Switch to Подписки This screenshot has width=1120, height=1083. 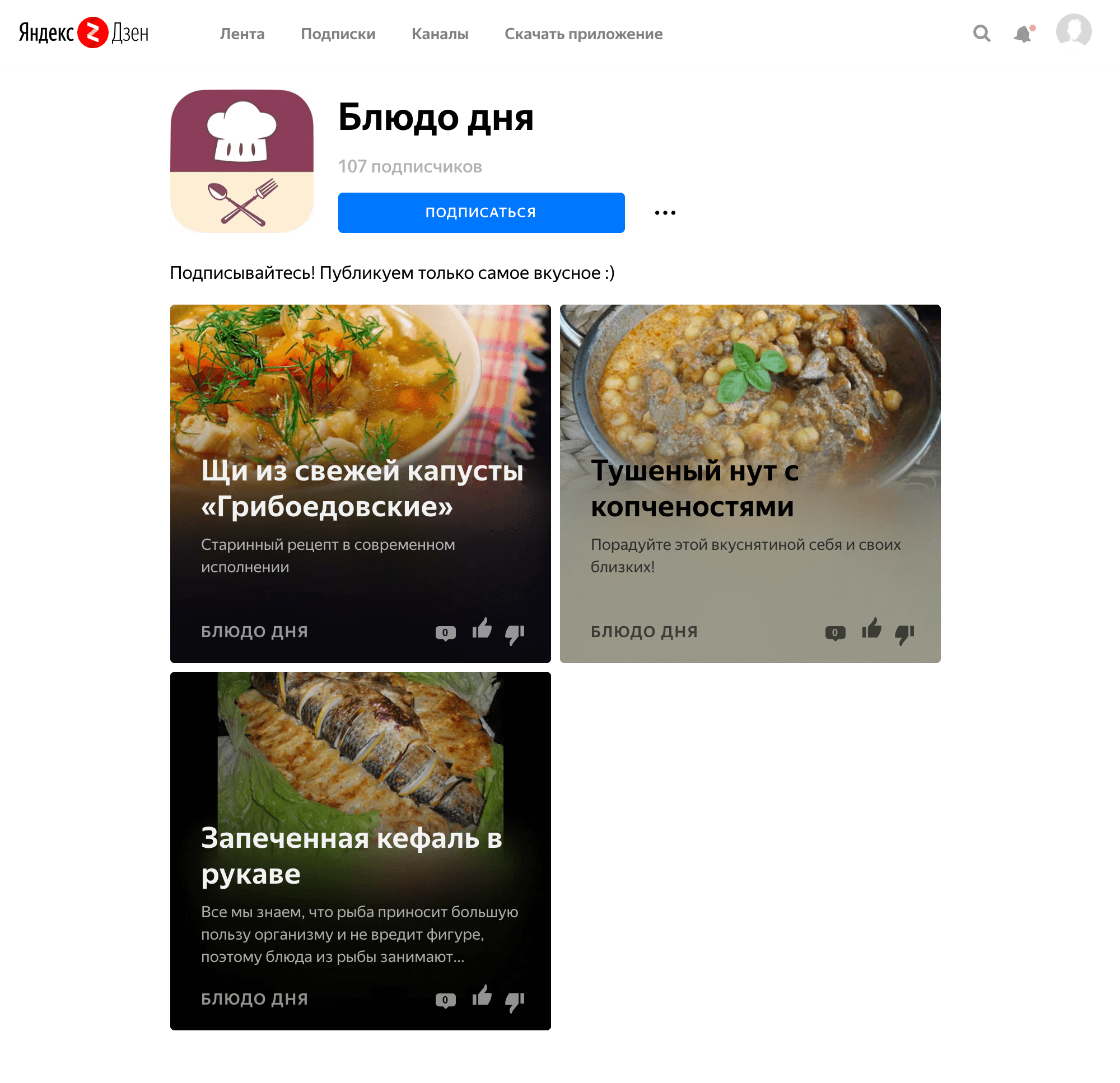point(338,34)
